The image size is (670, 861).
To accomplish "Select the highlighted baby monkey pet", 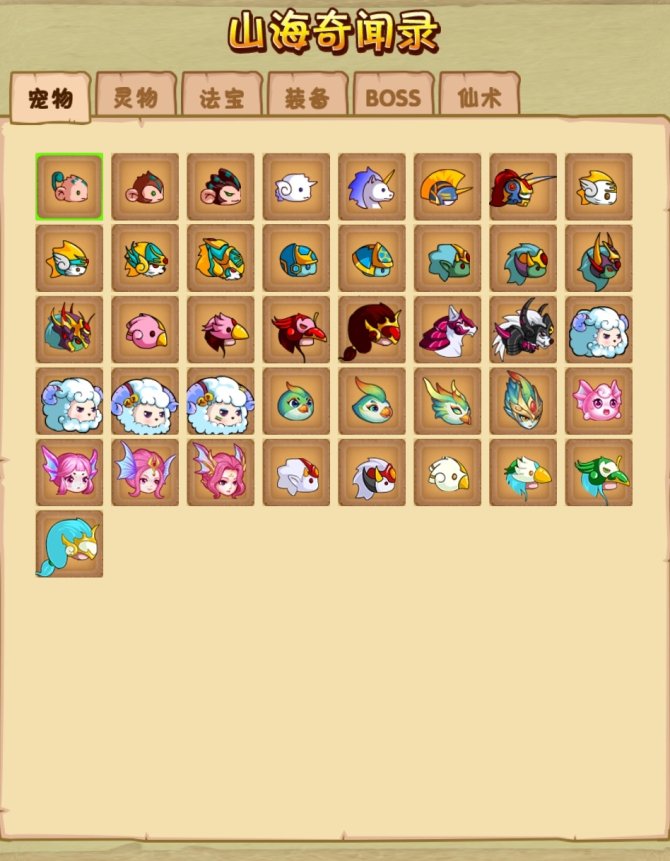I will [x=69, y=187].
